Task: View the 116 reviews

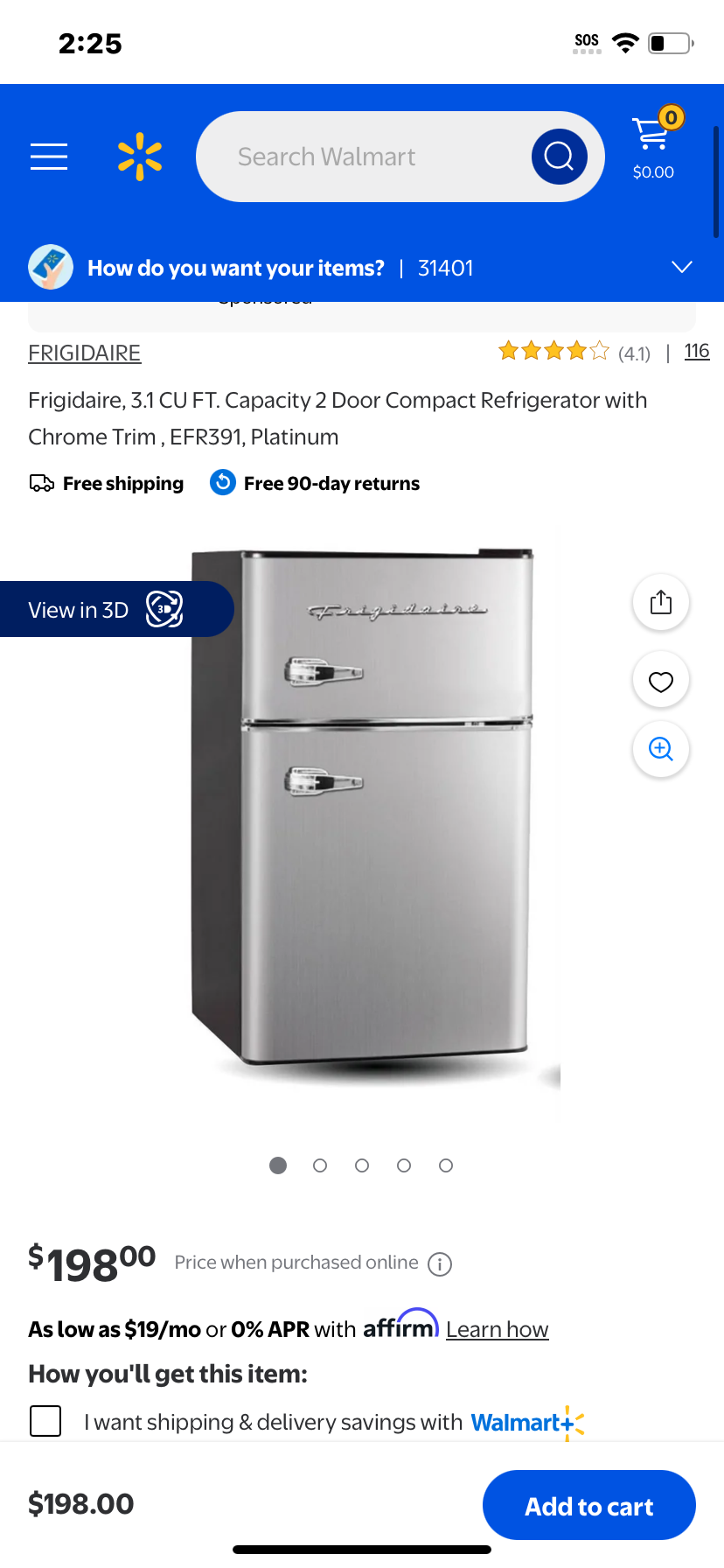Action: point(696,351)
